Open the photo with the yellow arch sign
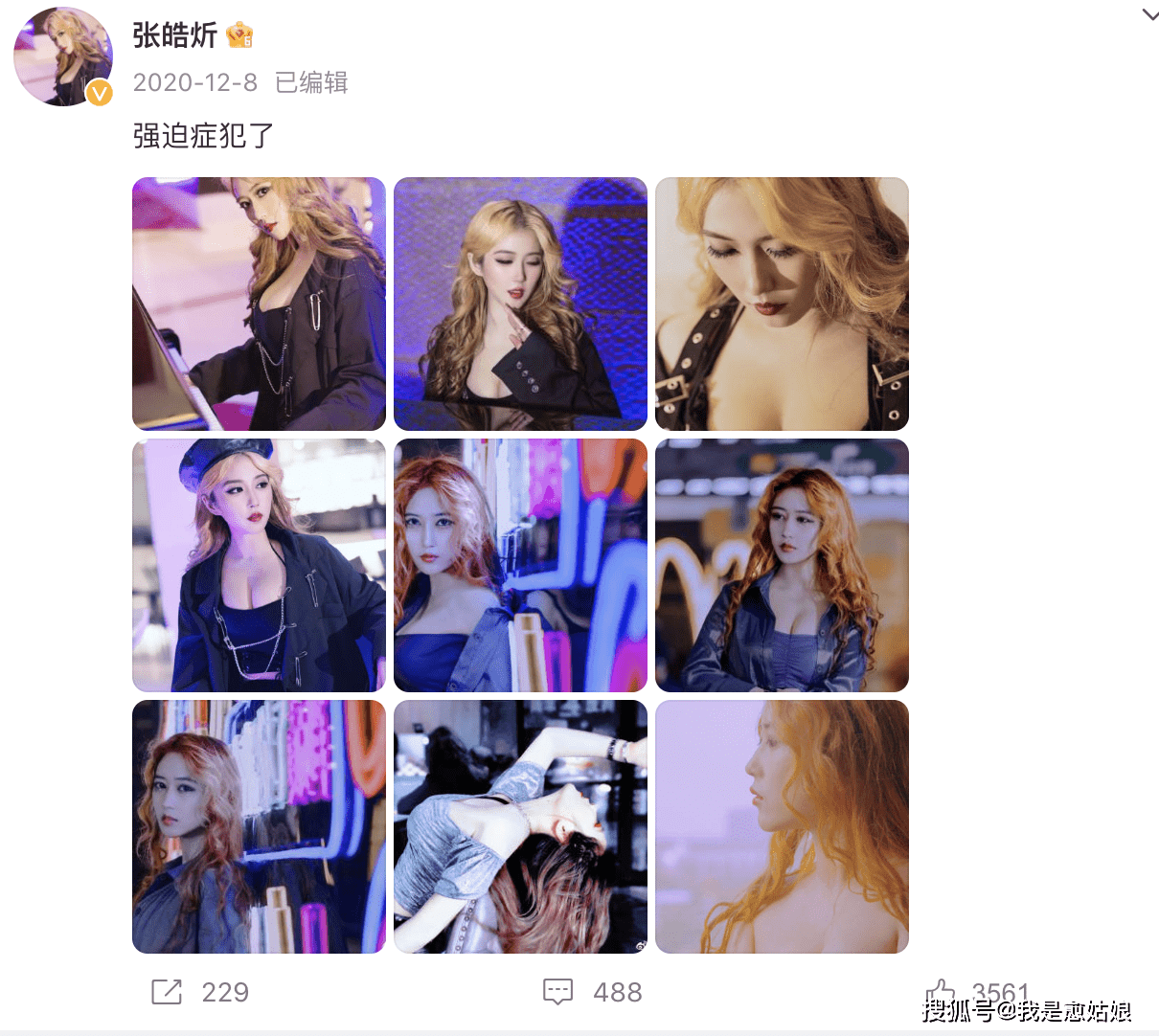This screenshot has height=1036, width=1159. tap(782, 565)
